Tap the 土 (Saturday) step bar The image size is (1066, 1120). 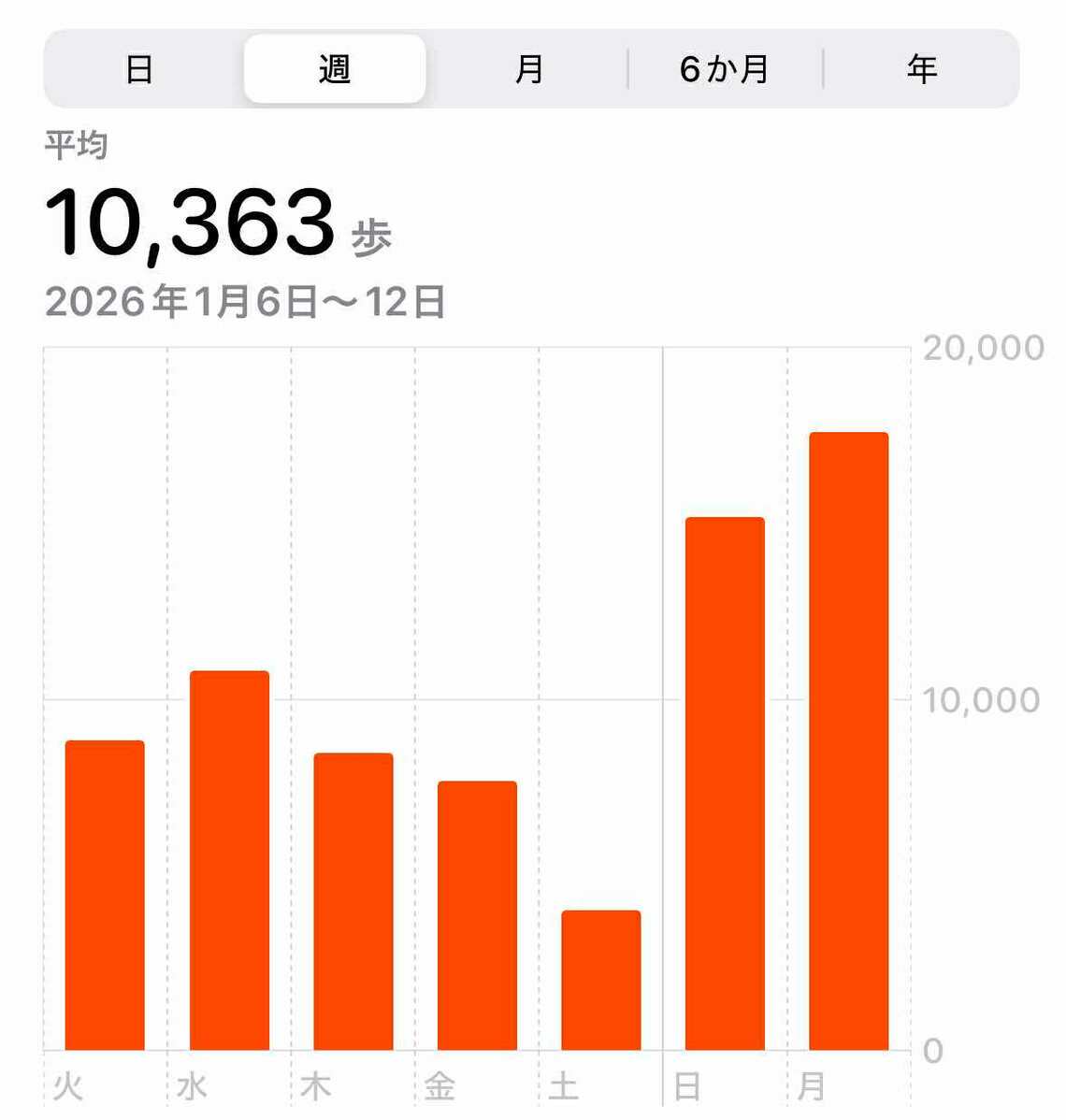(600, 980)
